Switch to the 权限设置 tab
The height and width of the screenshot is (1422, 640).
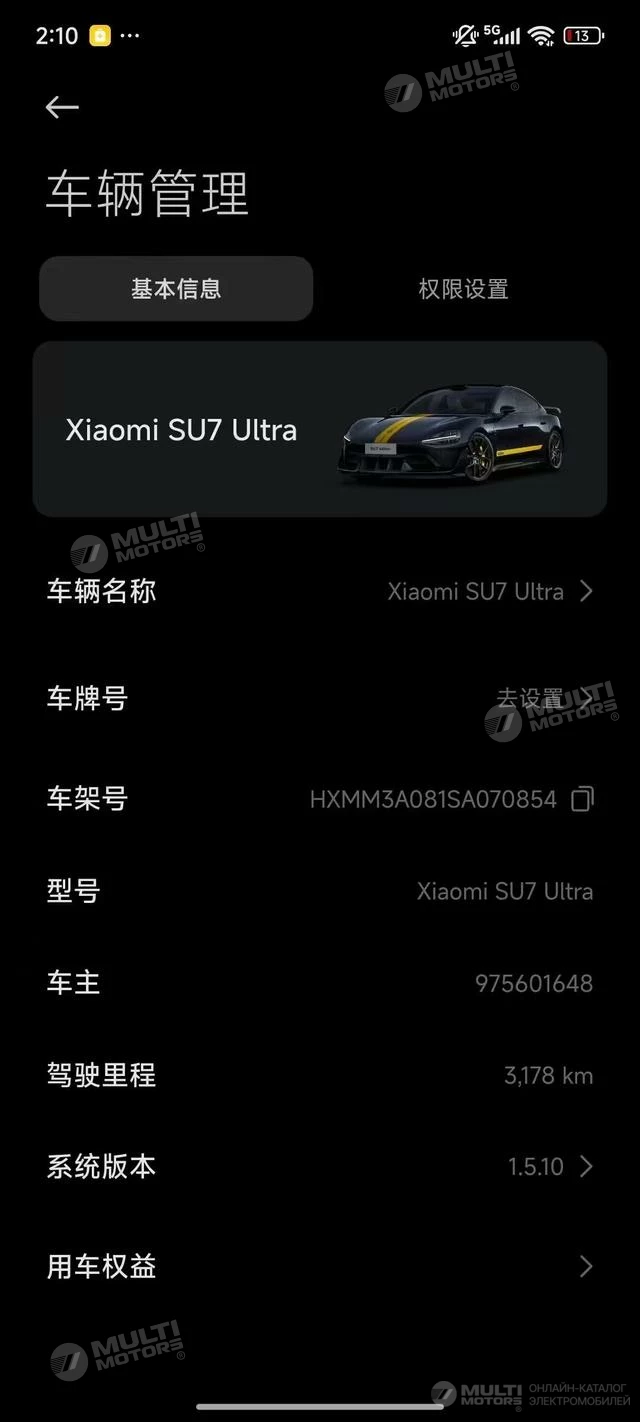[463, 289]
